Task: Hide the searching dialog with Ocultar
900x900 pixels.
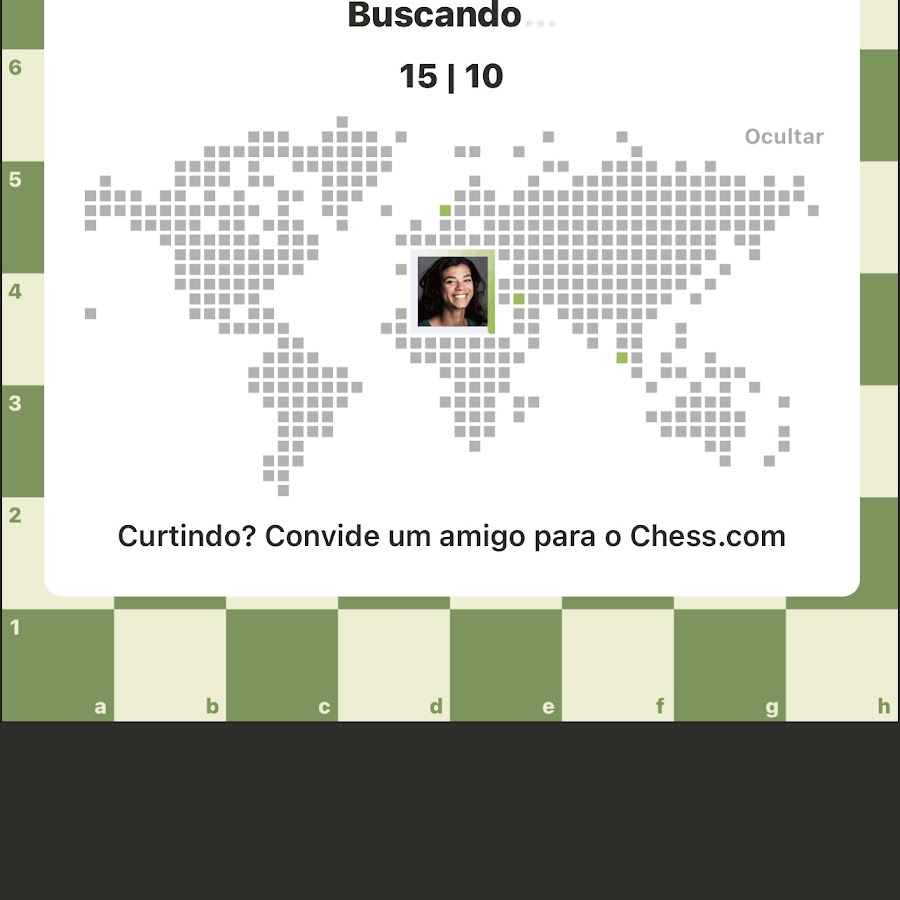Action: 784,137
